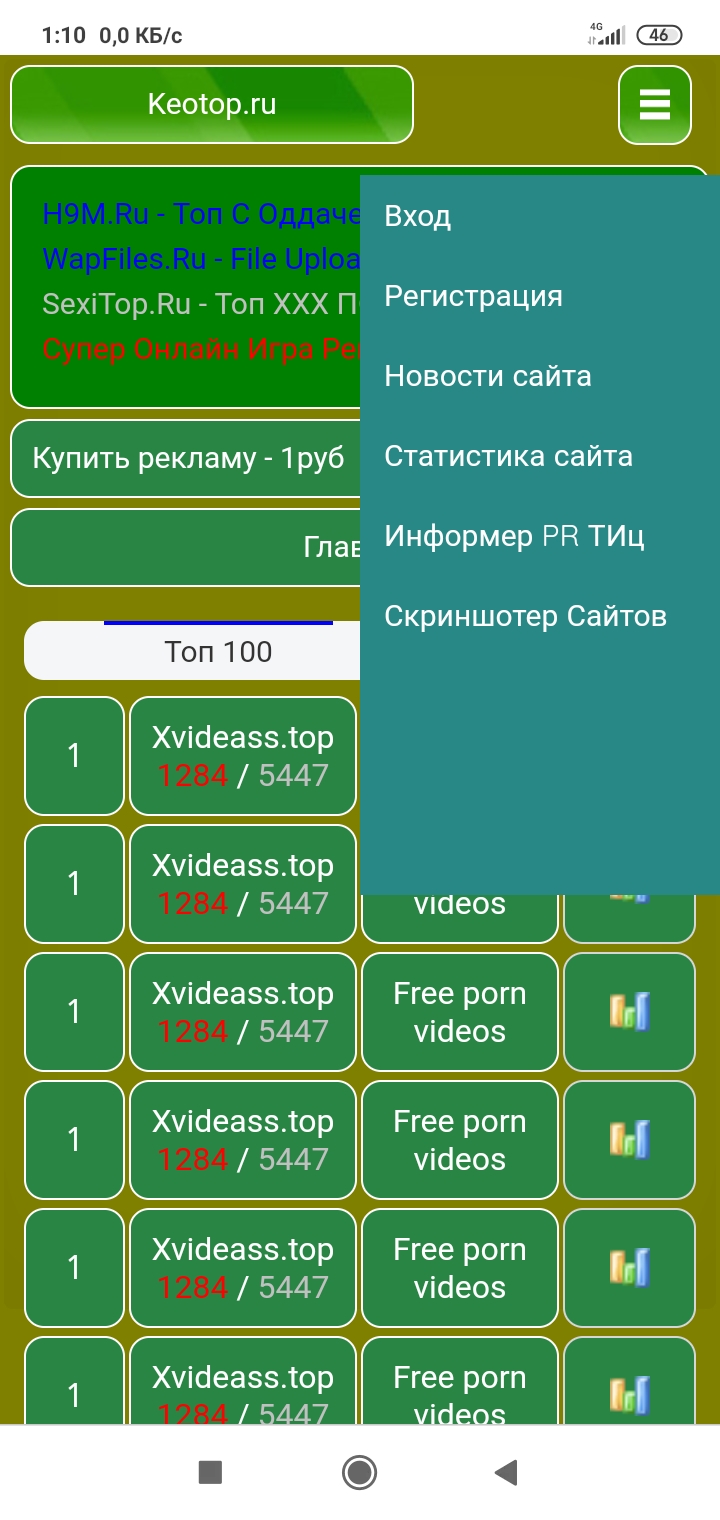The image size is (720, 1520).
Task: Tap Купить рекламу - 1руб
Action: tap(188, 459)
